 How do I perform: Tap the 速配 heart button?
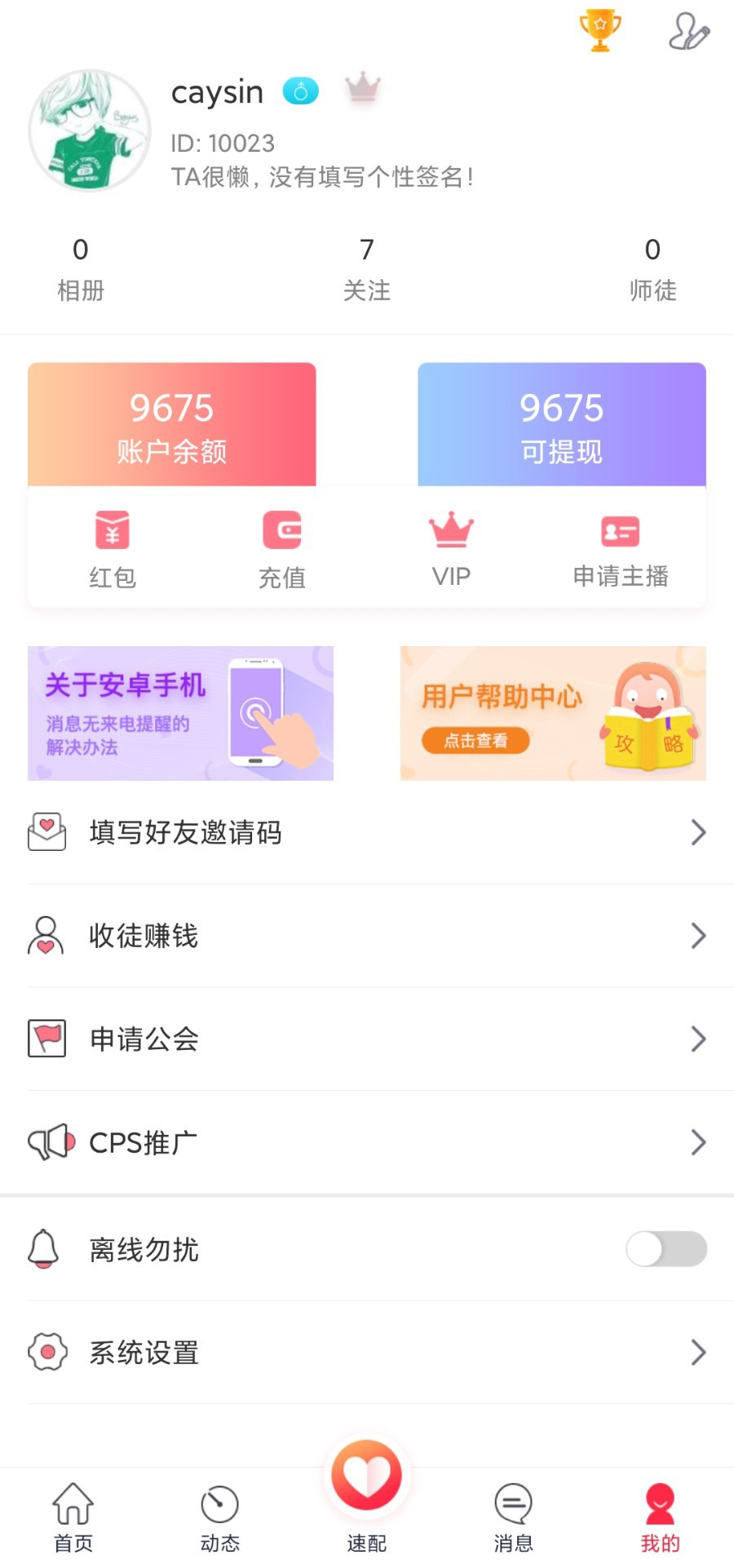click(367, 1477)
